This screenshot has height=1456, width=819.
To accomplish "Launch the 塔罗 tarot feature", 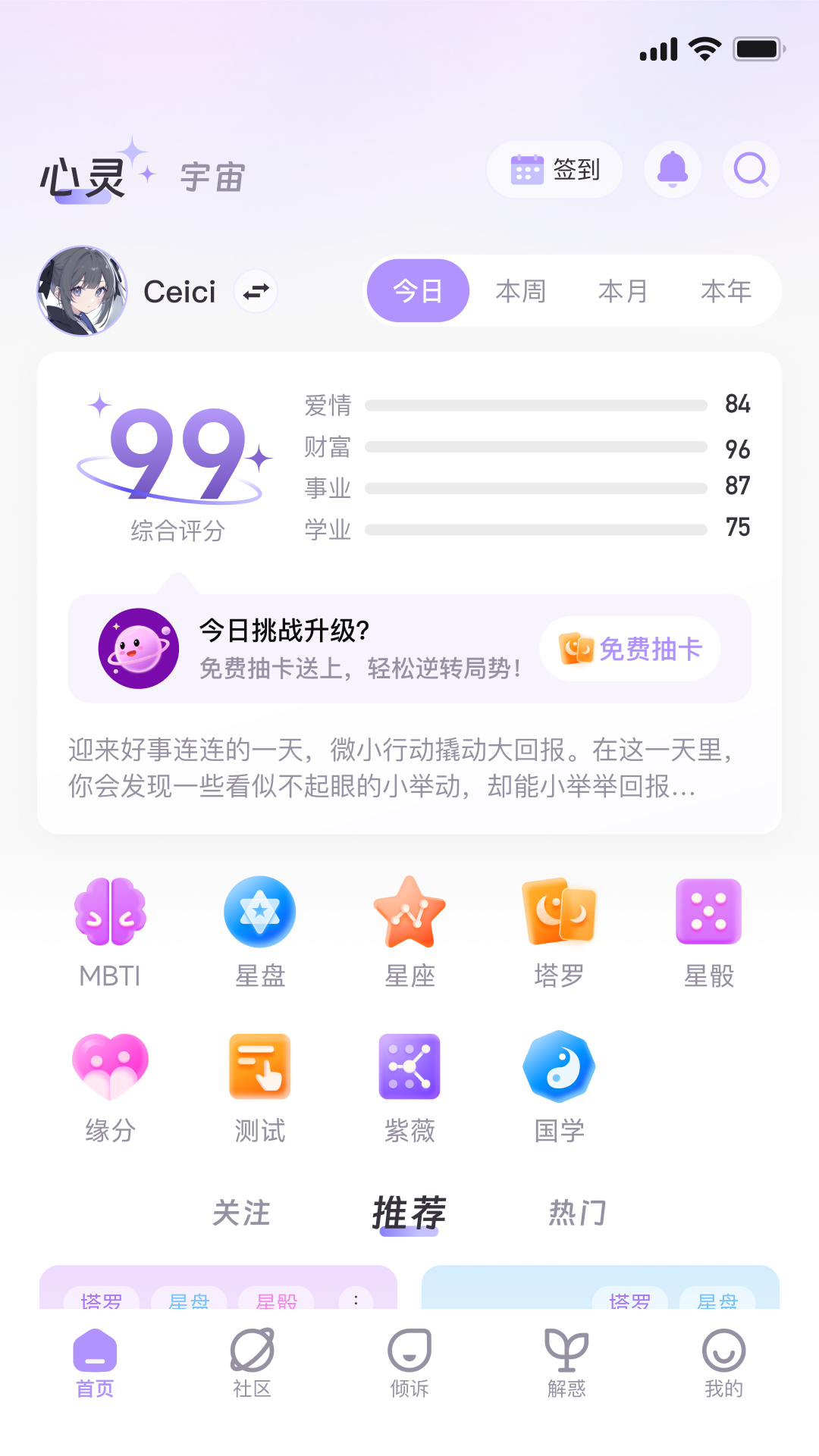I will pyautogui.click(x=560, y=932).
